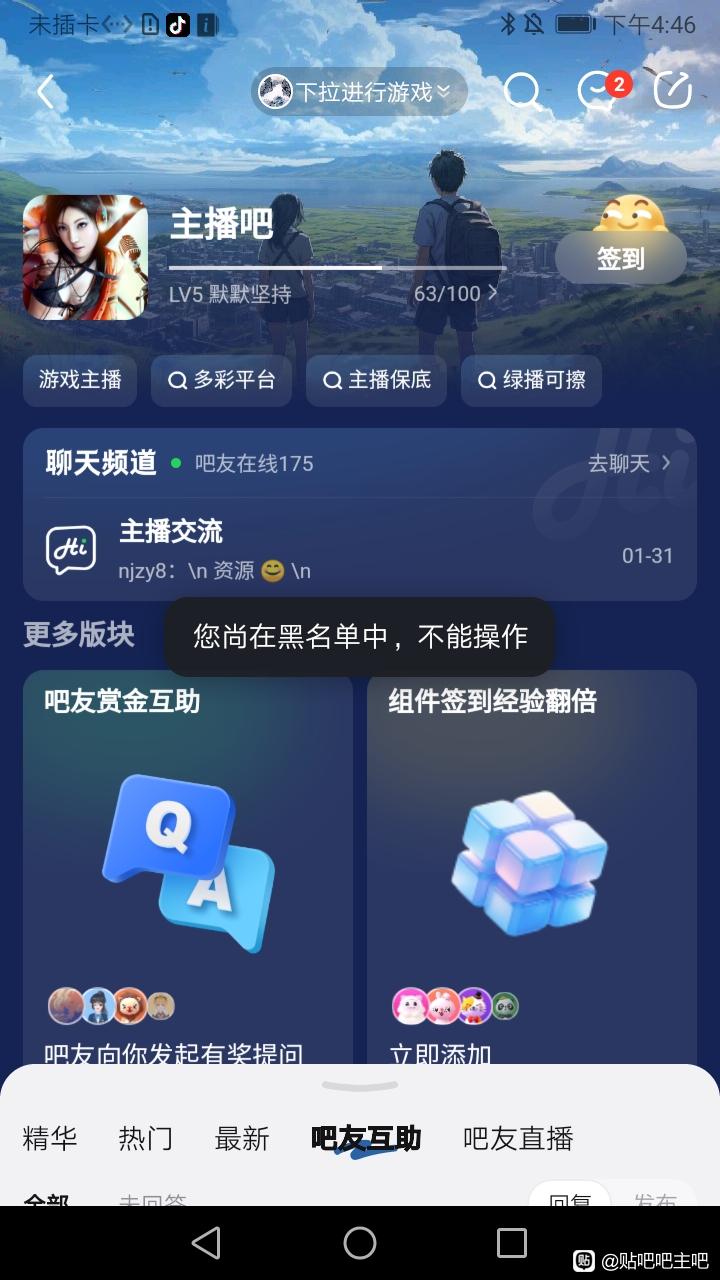
Task: Search the 主播保底 chip
Action: coord(376,380)
